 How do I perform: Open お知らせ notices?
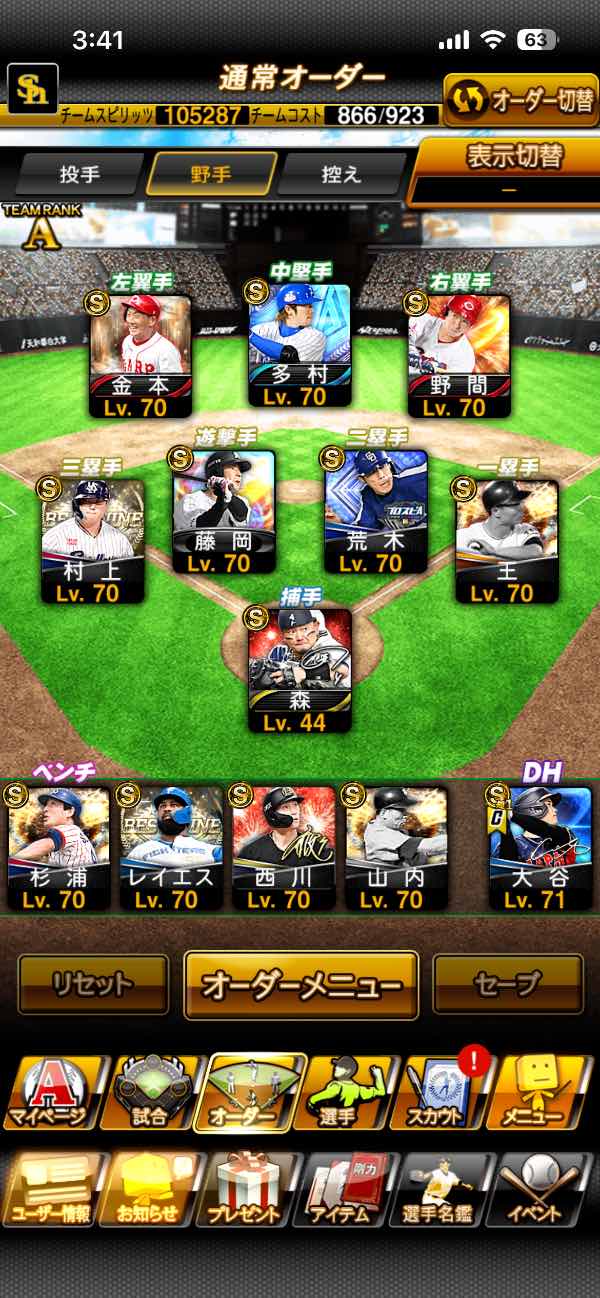pyautogui.click(x=150, y=1189)
